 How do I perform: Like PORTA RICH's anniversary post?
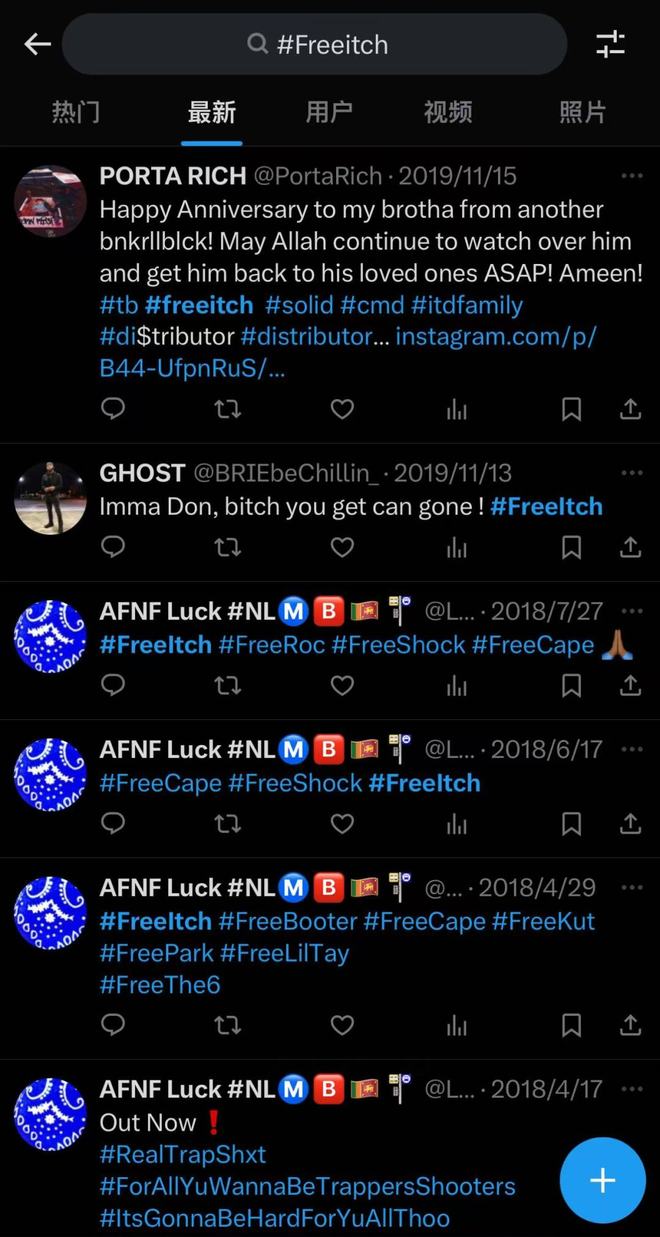342,409
